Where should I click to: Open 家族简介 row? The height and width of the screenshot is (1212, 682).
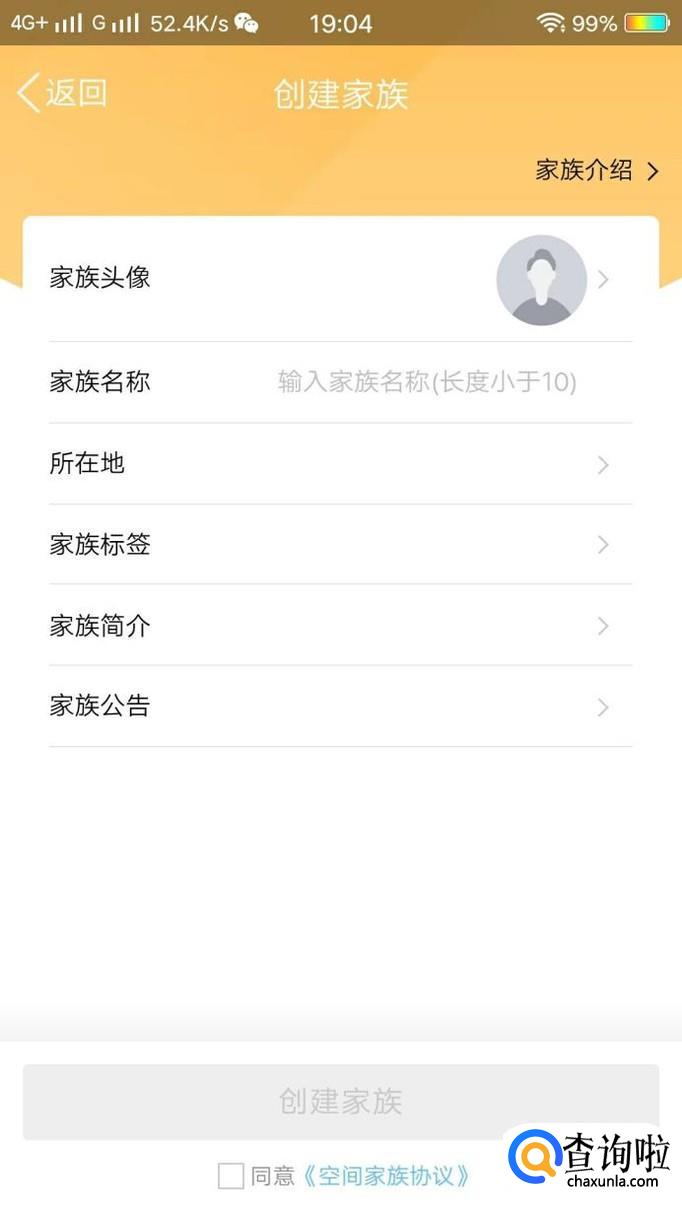point(340,626)
